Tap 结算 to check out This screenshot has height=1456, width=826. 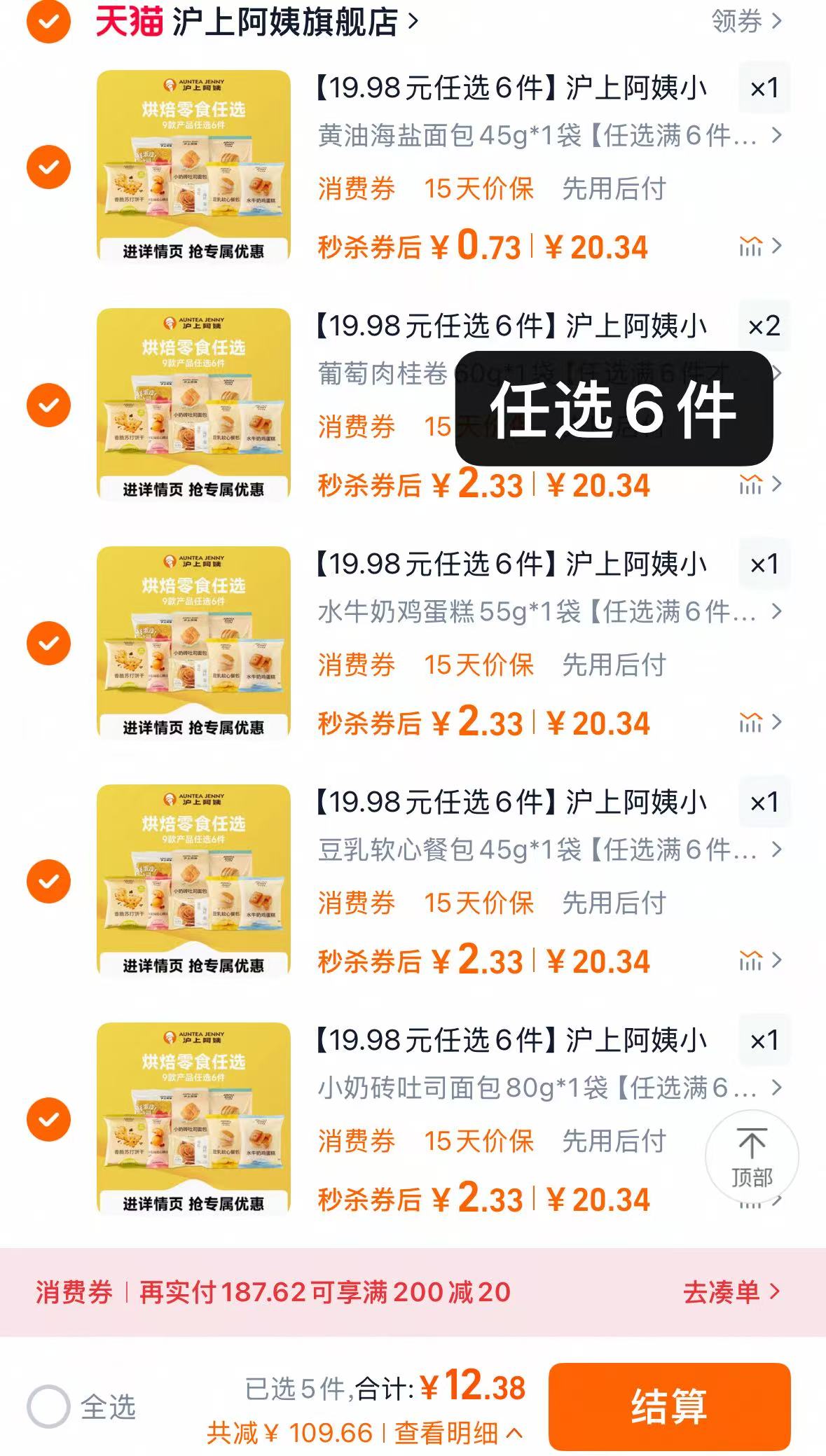[669, 1406]
